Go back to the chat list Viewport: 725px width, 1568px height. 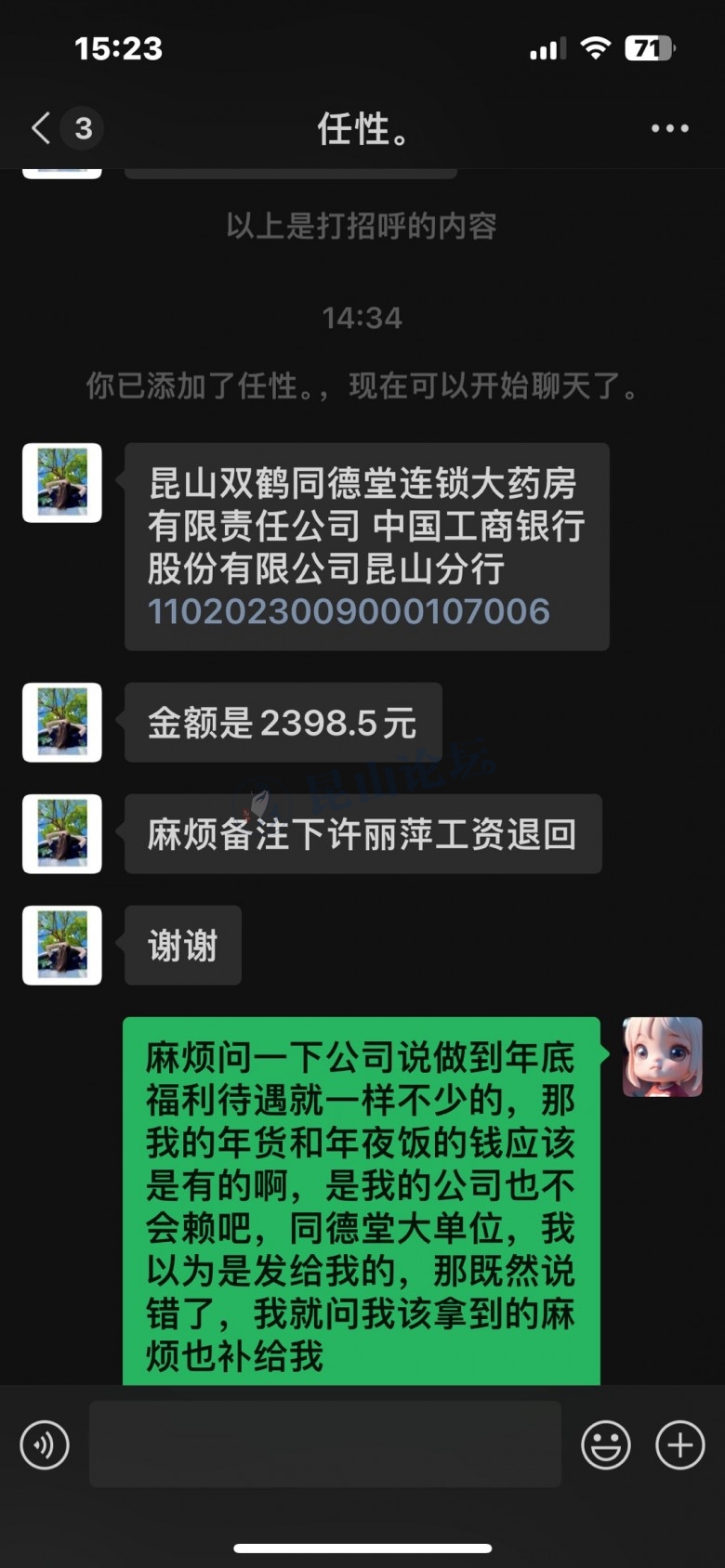[x=42, y=128]
